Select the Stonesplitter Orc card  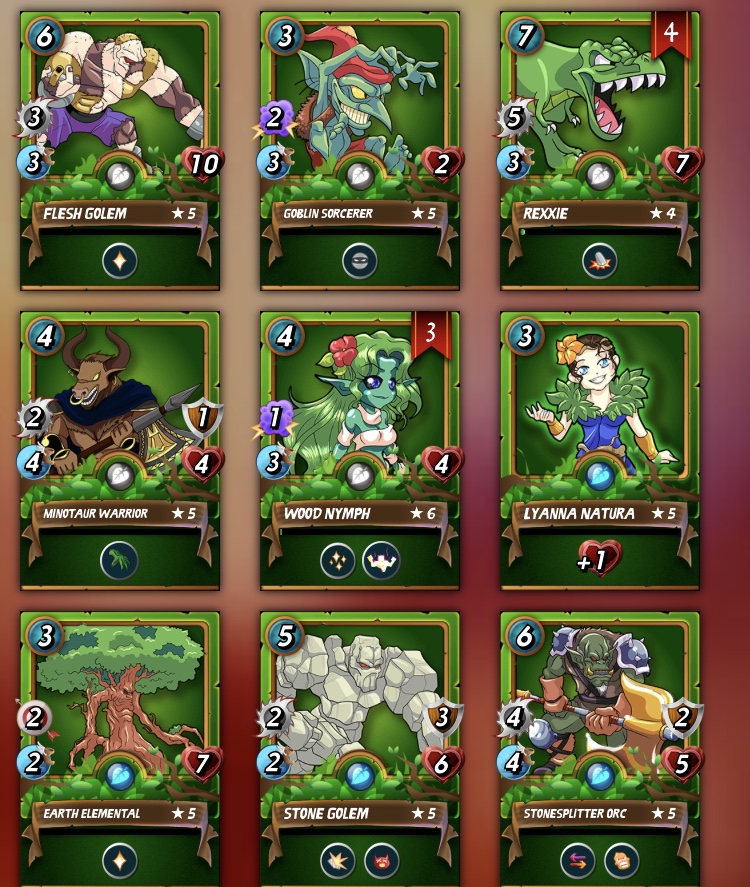600,748
